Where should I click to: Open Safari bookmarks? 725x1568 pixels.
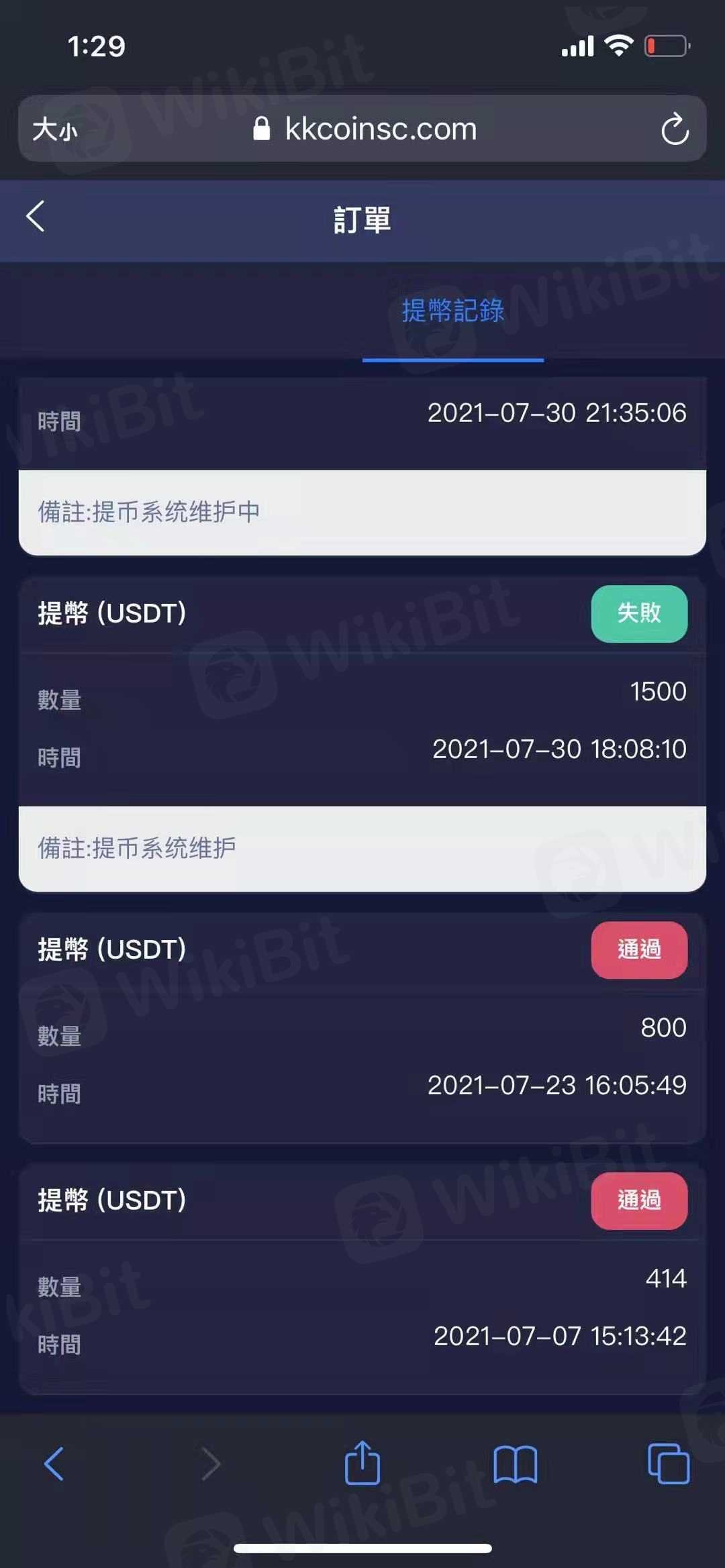click(x=515, y=1463)
